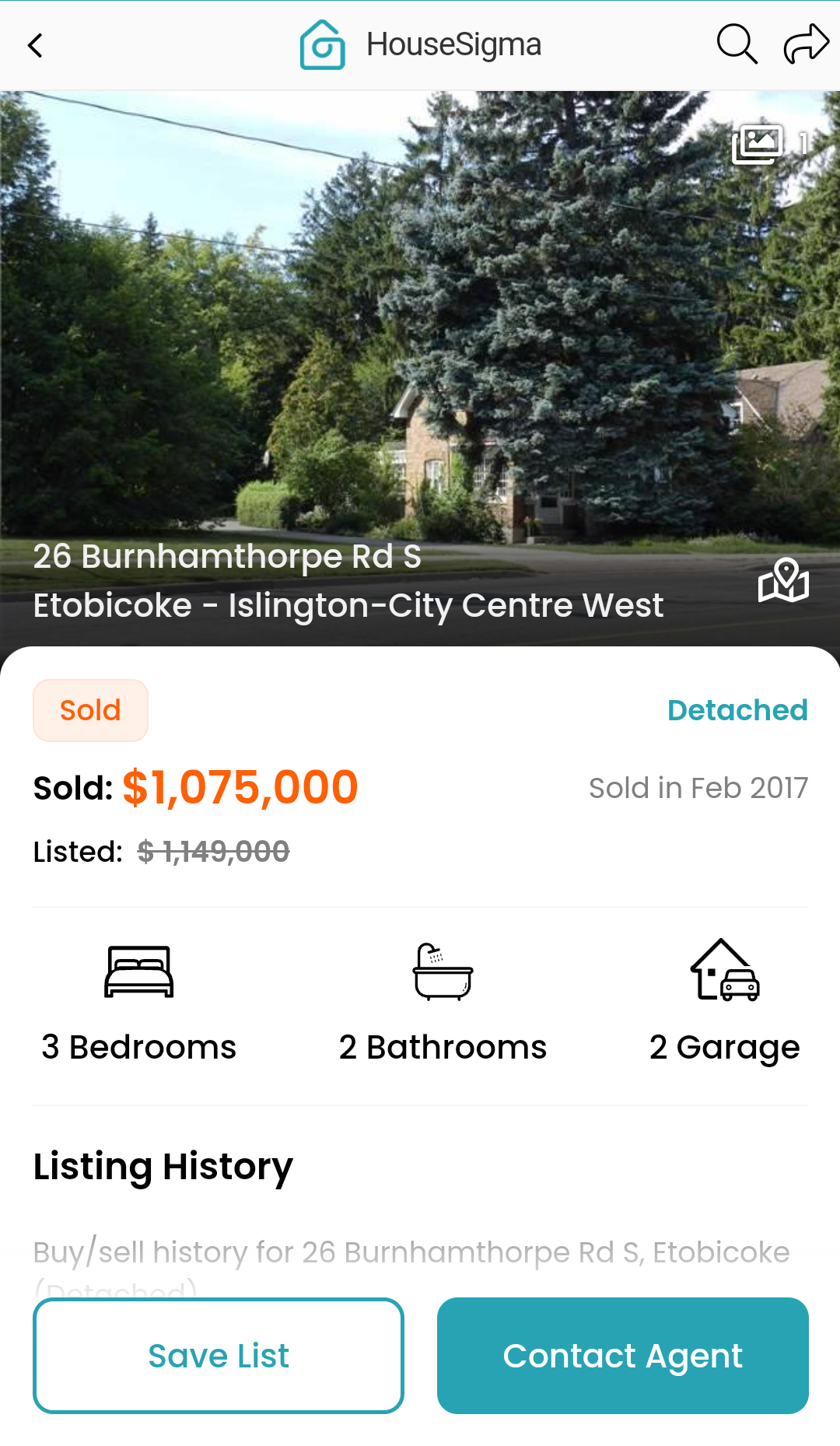Go back using the top-left arrow

tap(36, 45)
